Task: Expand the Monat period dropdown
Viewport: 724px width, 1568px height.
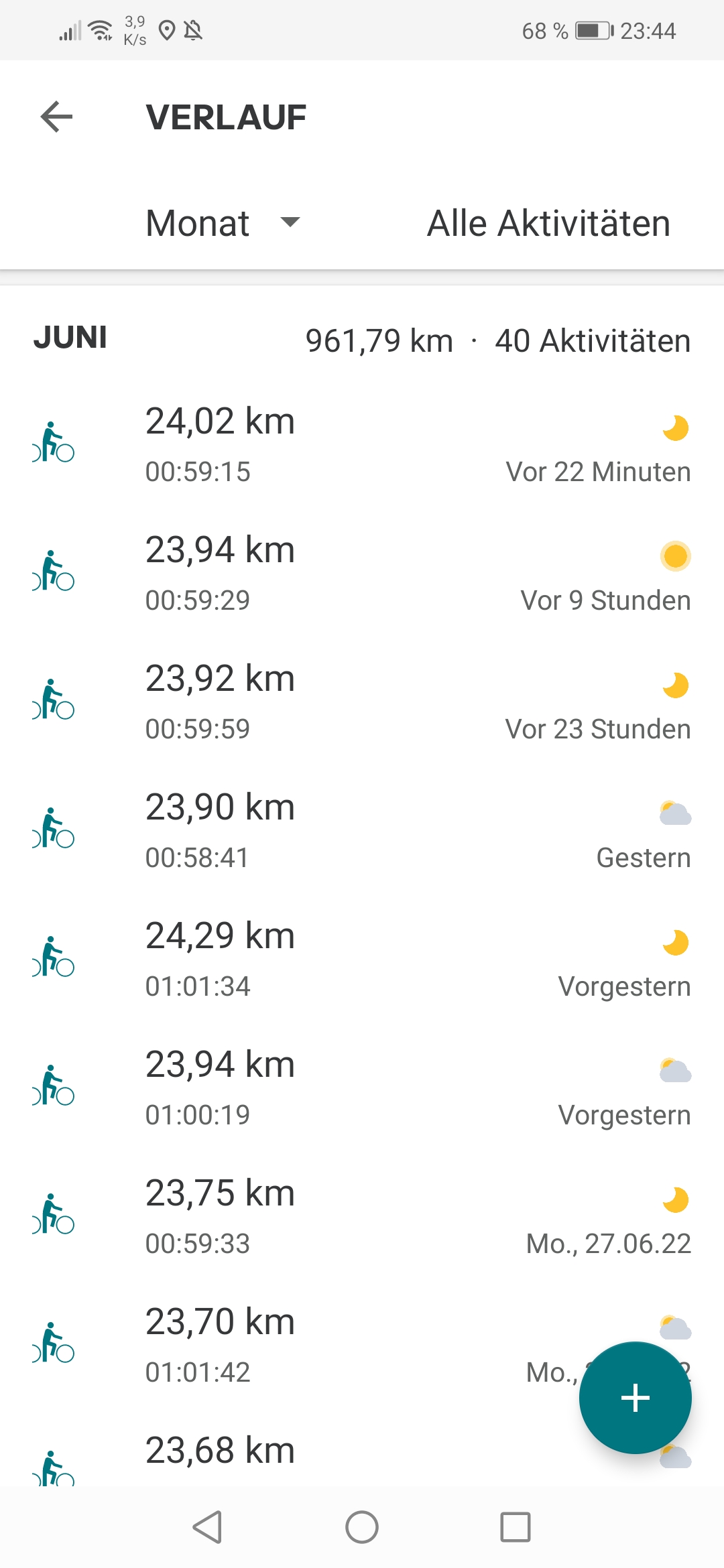Action: click(223, 223)
